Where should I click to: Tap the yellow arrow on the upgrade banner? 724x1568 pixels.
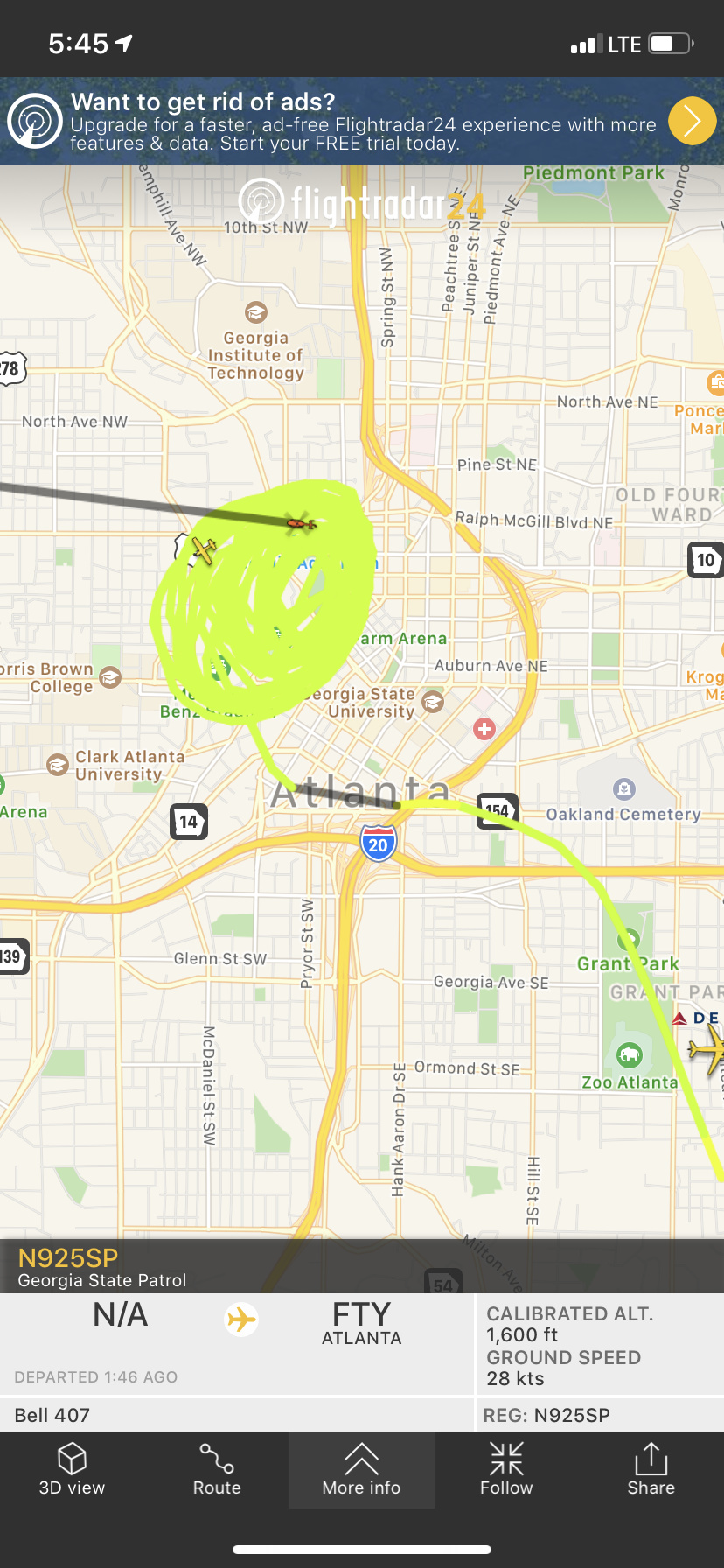tap(692, 121)
